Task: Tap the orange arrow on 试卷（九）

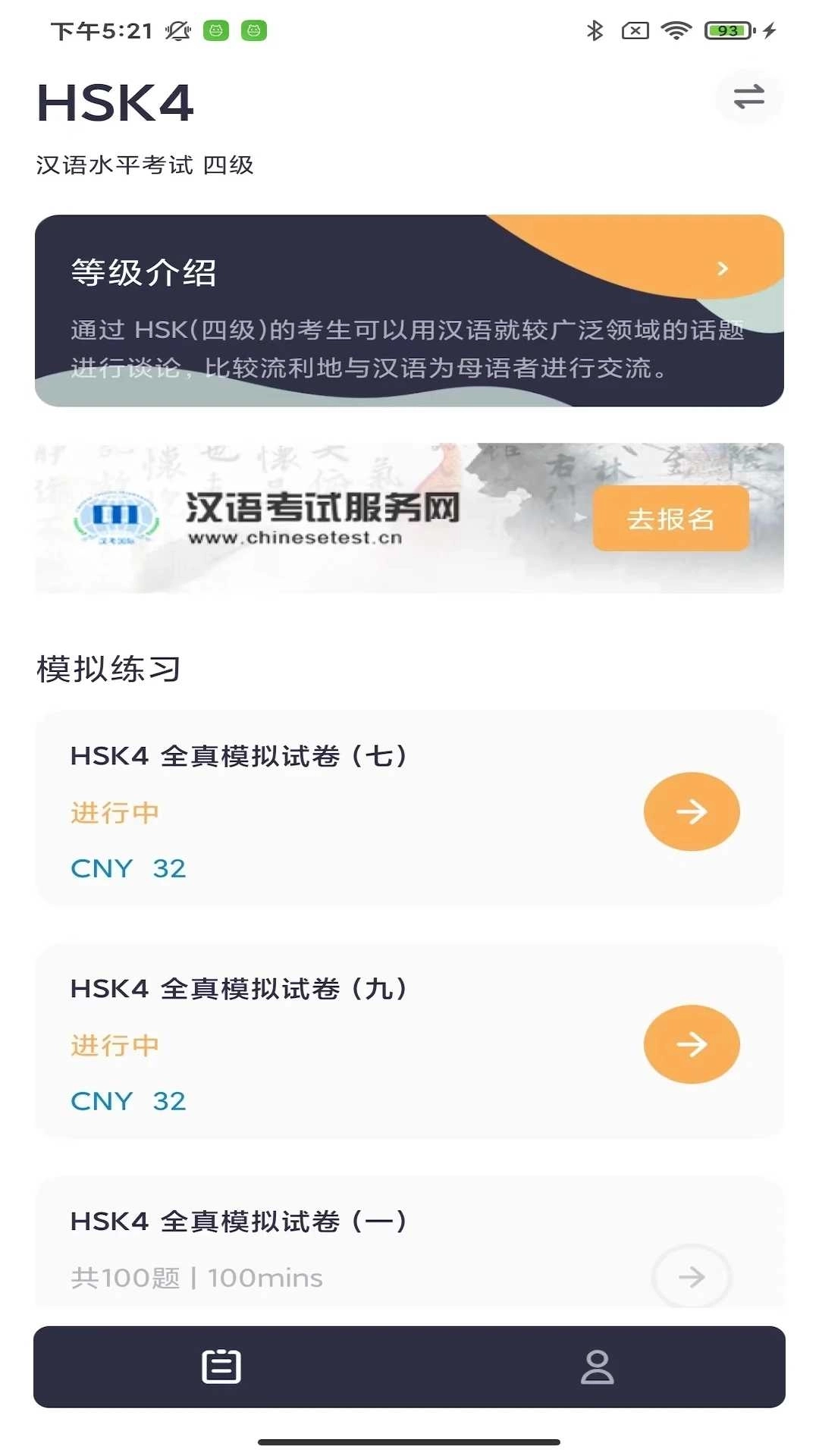Action: (x=691, y=1044)
